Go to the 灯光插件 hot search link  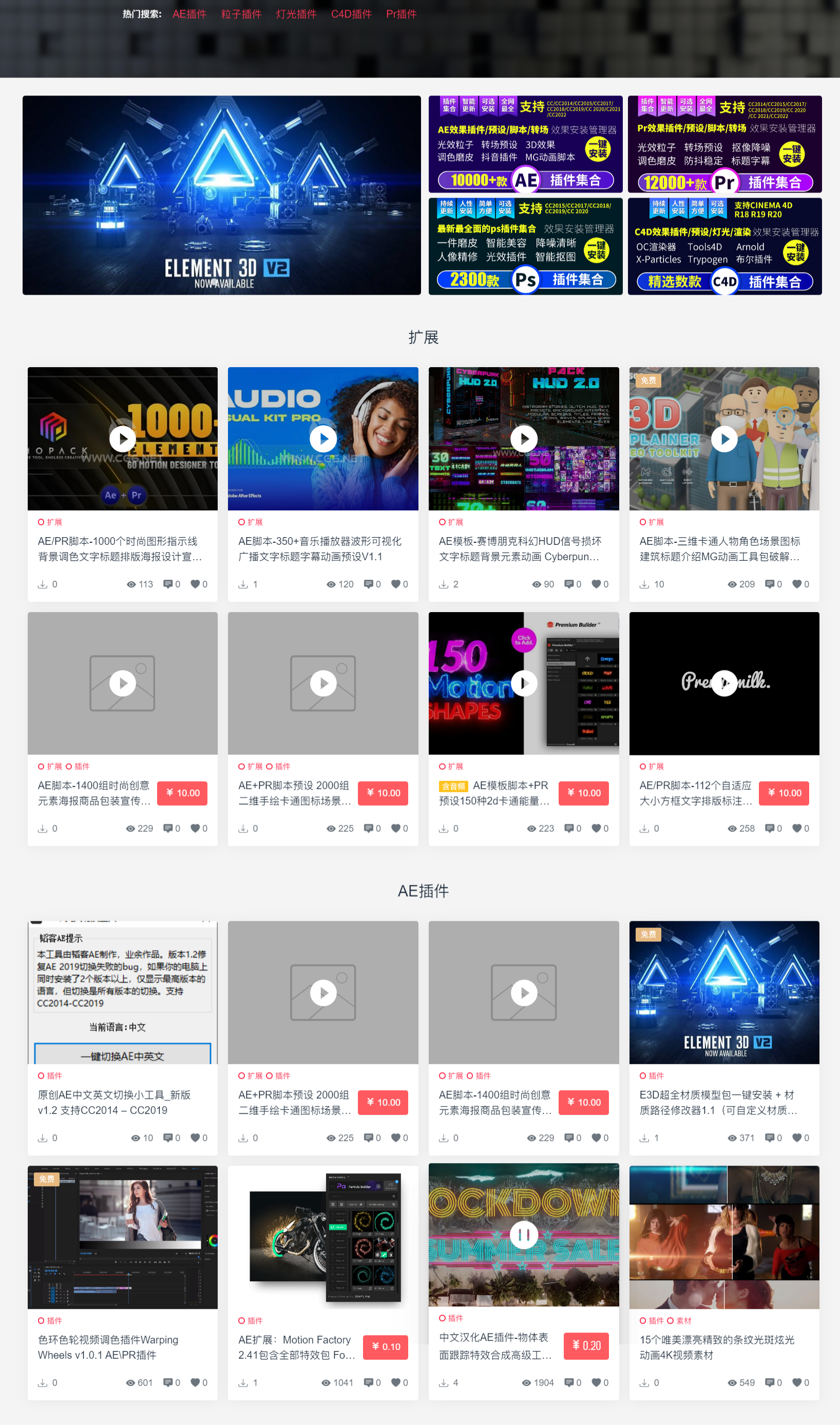point(296,14)
